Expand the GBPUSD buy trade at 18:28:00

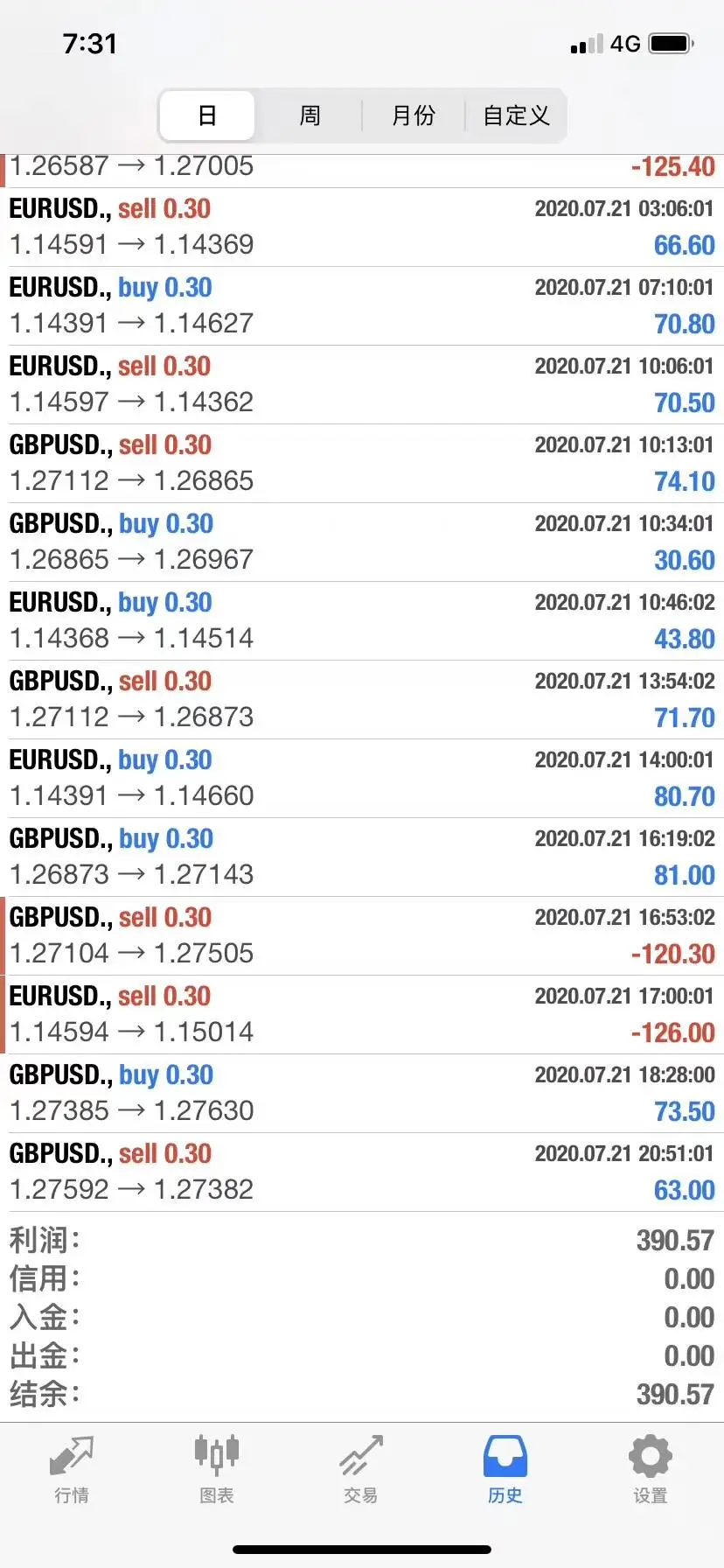pyautogui.click(x=362, y=1094)
